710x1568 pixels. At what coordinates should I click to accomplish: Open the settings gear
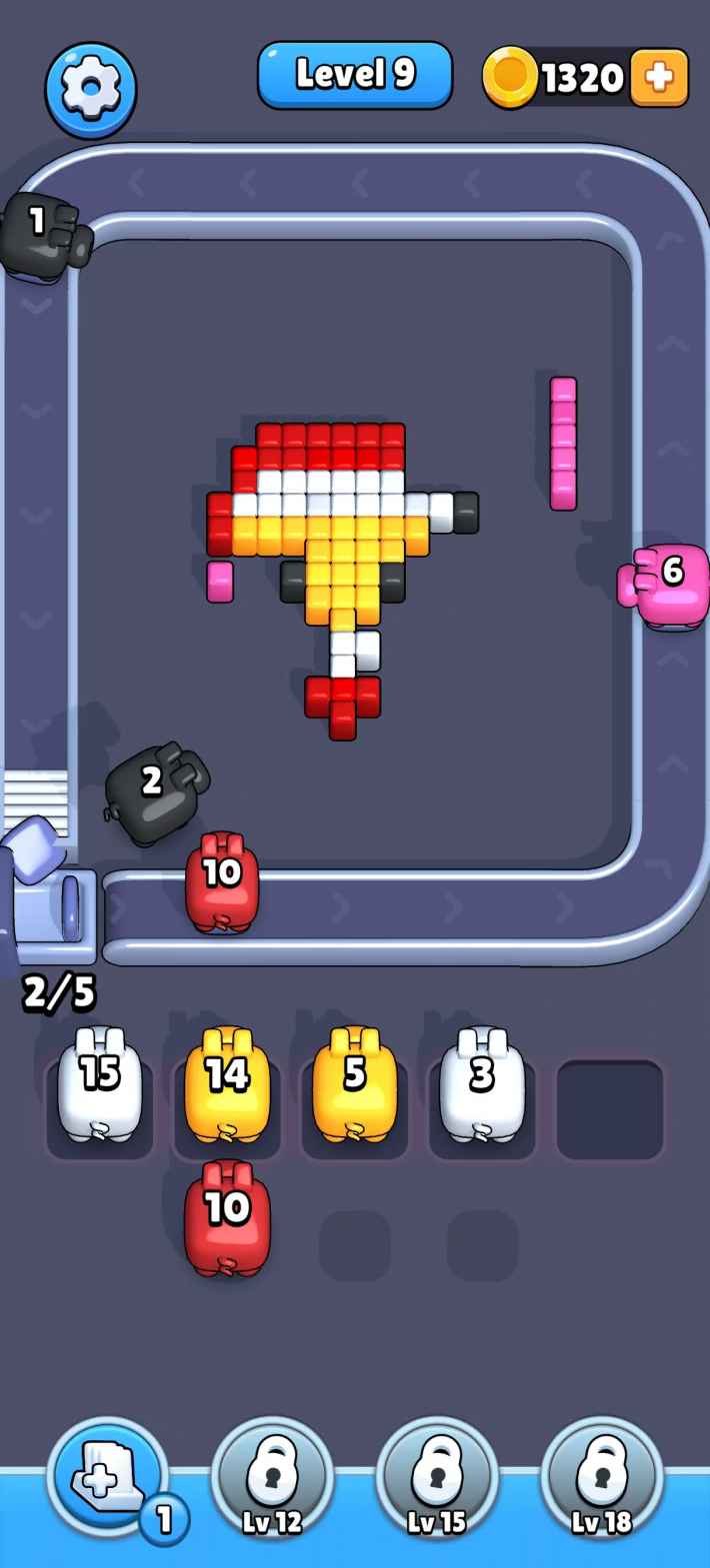[x=90, y=88]
